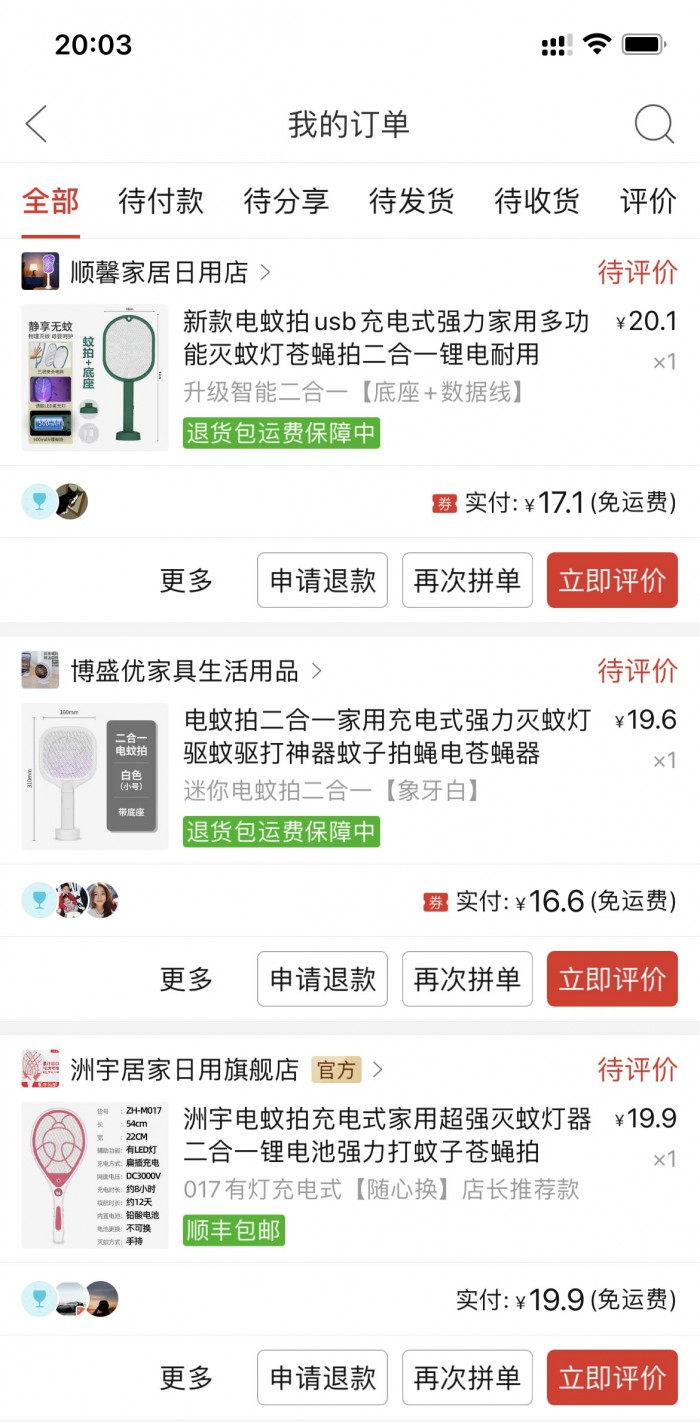Screen dimensions: 700x1422
Task: Switch to the 待分享 tab
Action: pyautogui.click(x=286, y=201)
